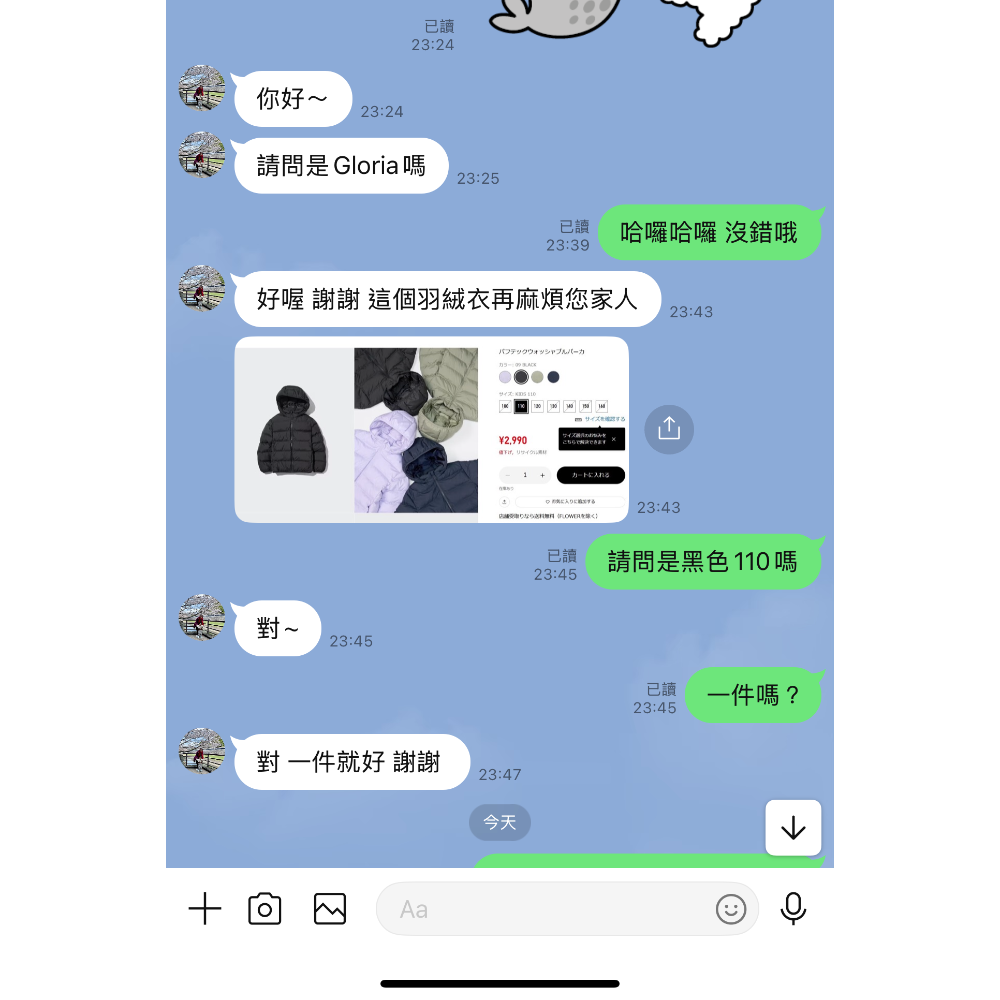Open the photo gallery picker
Image resolution: width=1000 pixels, height=1000 pixels.
click(x=330, y=909)
